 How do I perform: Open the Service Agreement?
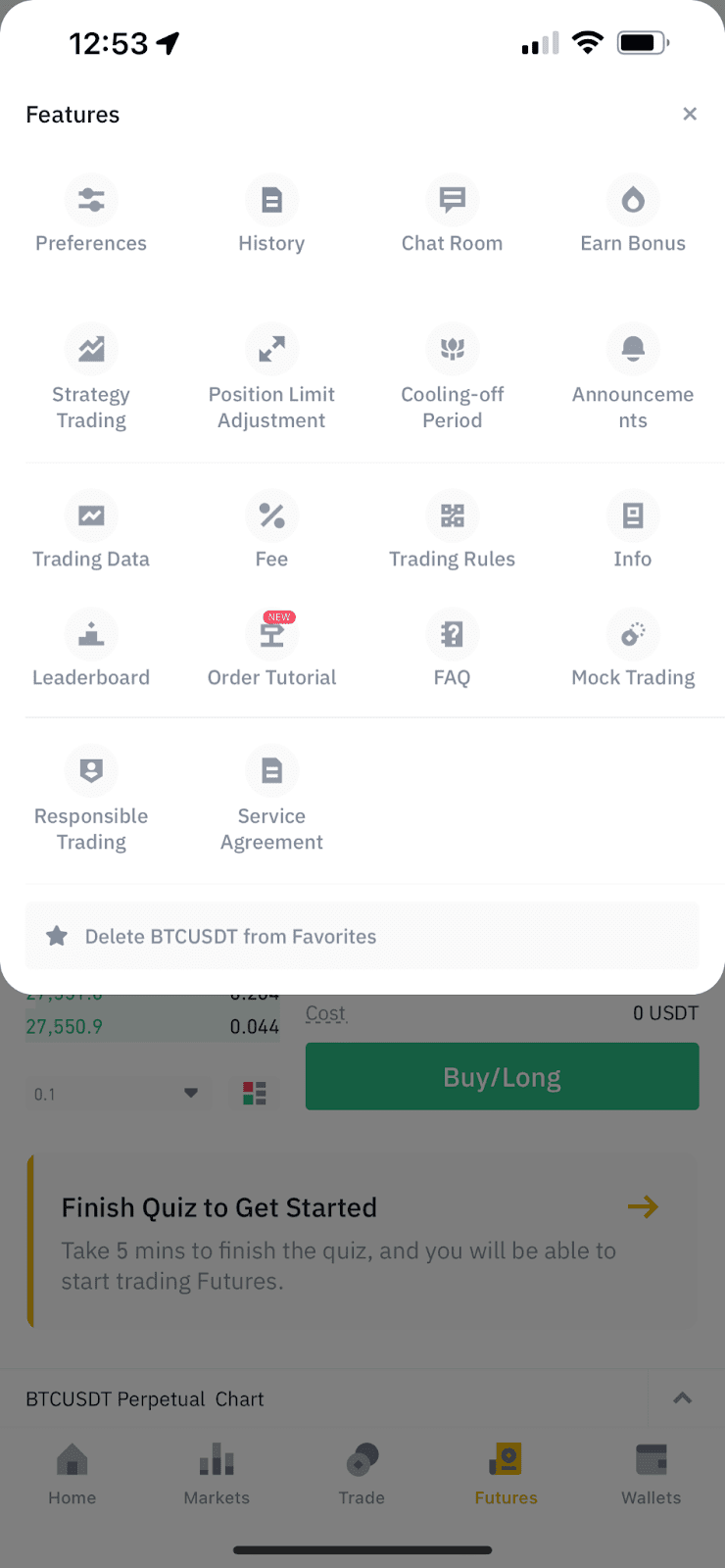(271, 800)
